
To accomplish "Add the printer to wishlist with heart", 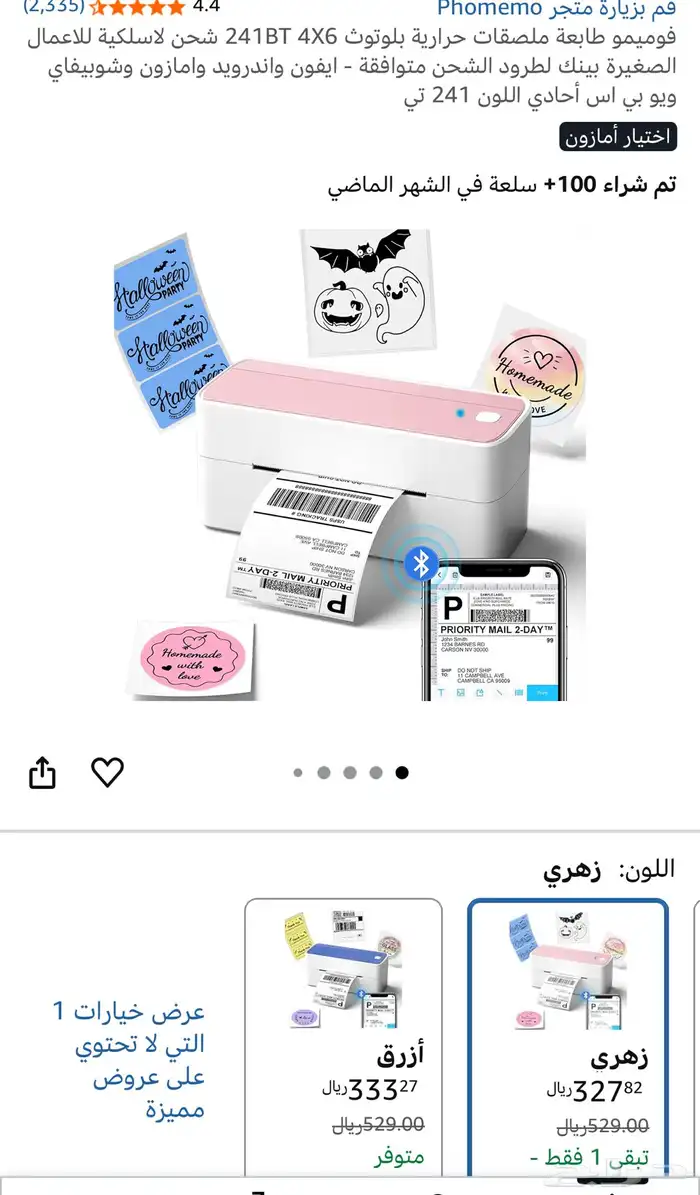I will [108, 772].
